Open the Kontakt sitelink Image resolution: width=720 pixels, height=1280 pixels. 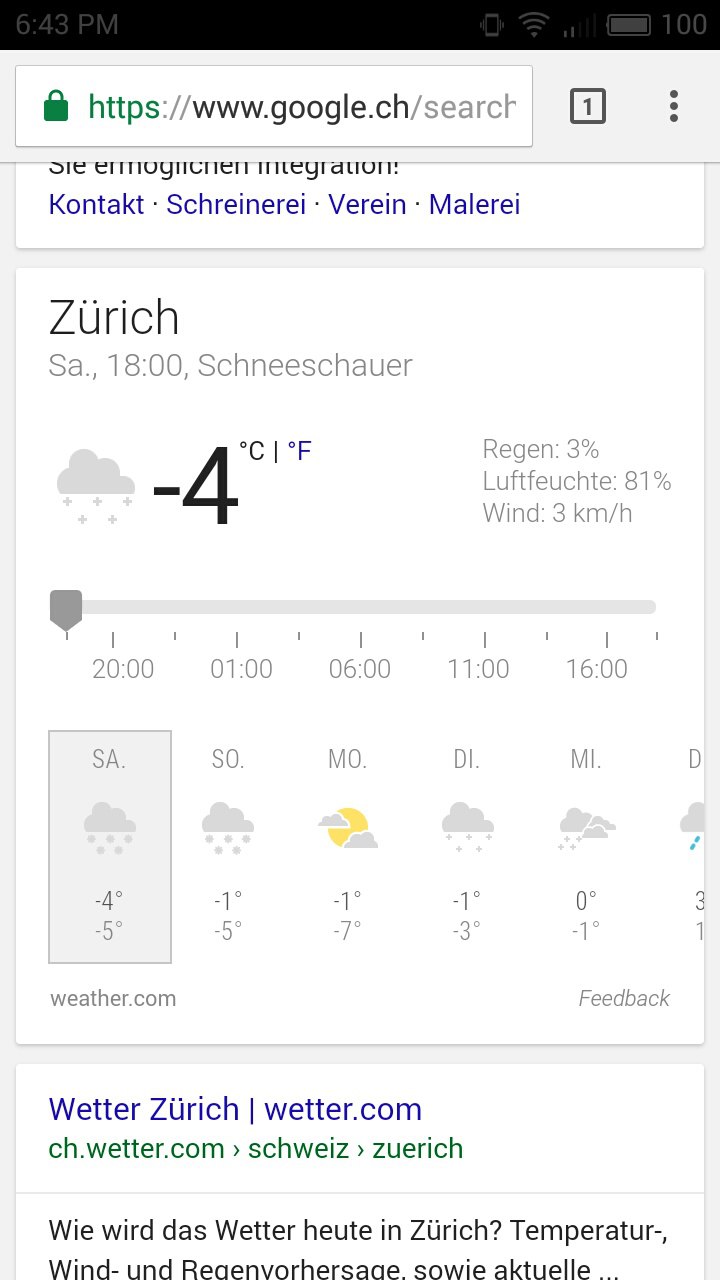pos(96,204)
